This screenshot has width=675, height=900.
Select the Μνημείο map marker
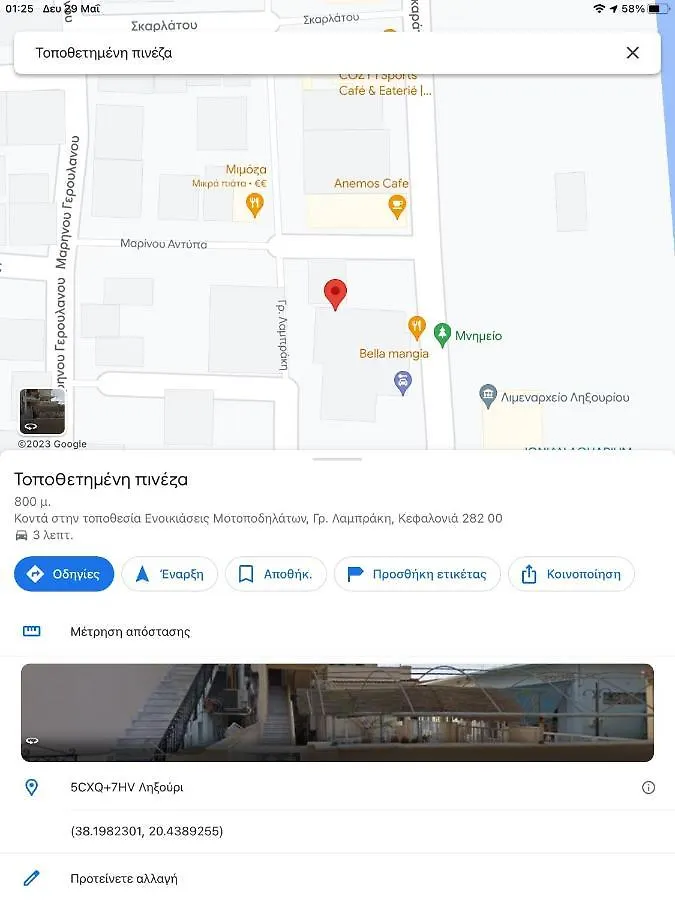pyautogui.click(x=443, y=335)
